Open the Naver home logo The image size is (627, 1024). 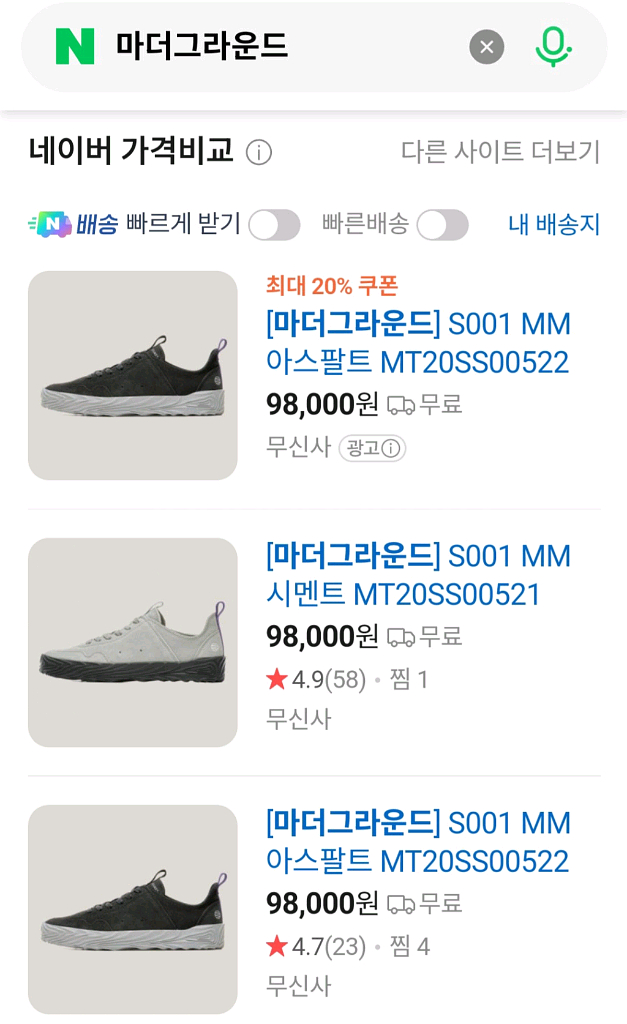pos(75,47)
